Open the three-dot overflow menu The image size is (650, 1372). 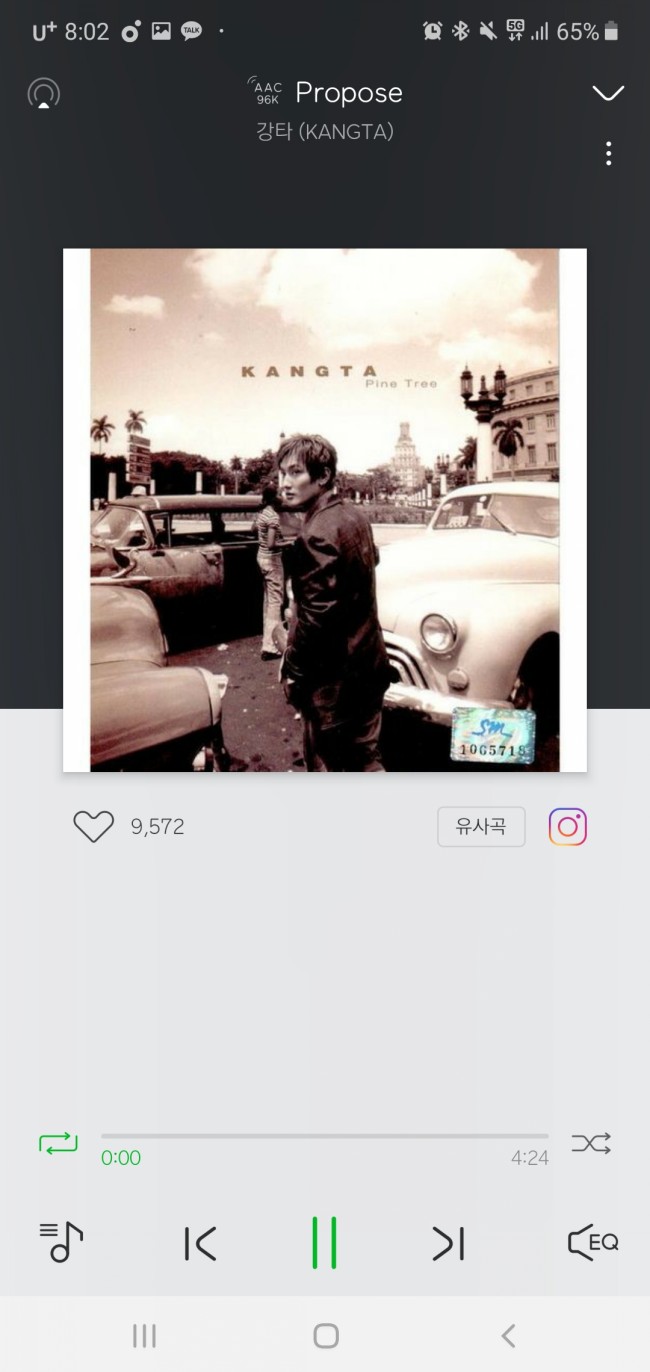tap(608, 153)
